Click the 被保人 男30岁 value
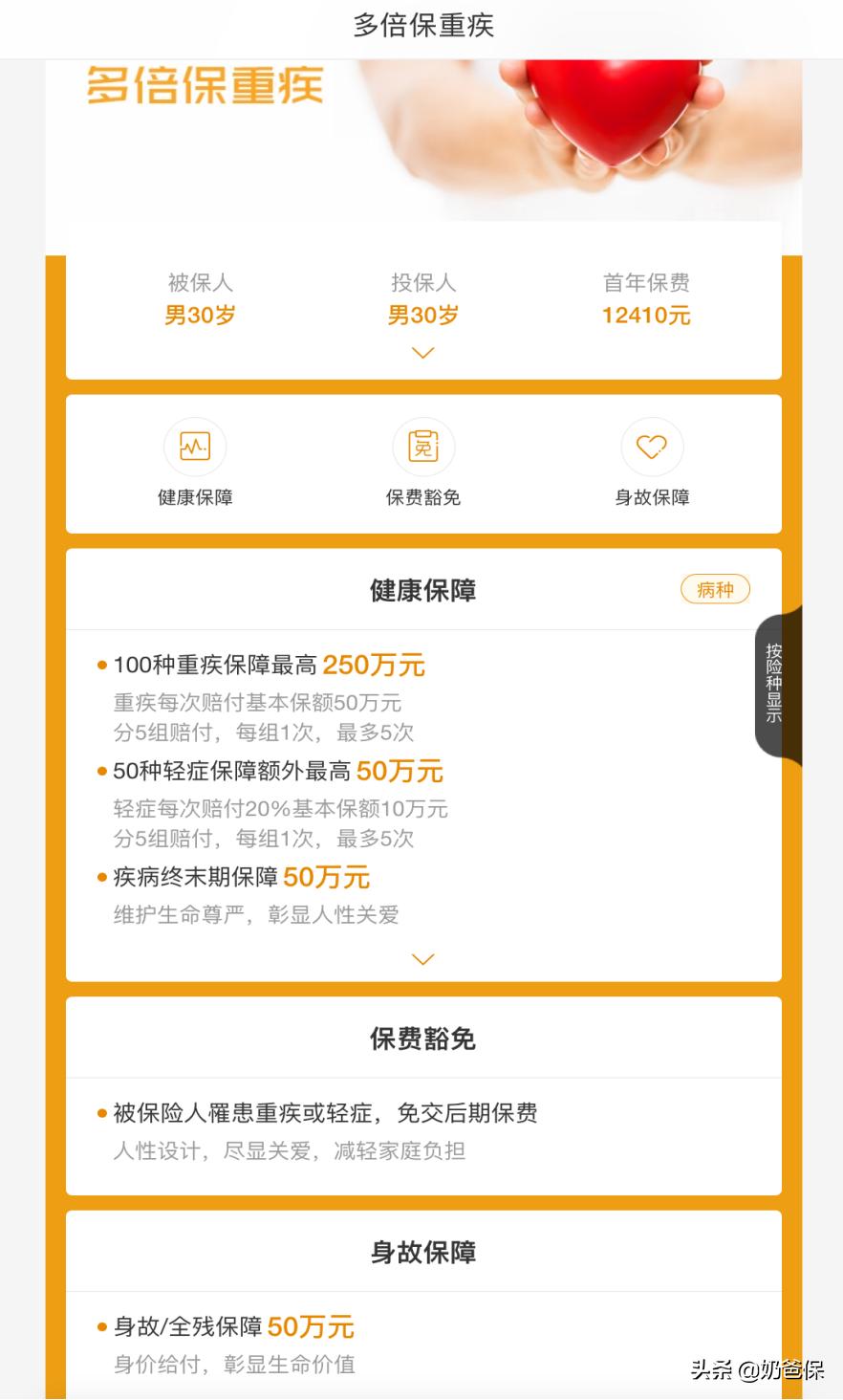Viewport: 843px width, 1400px height. [198, 315]
